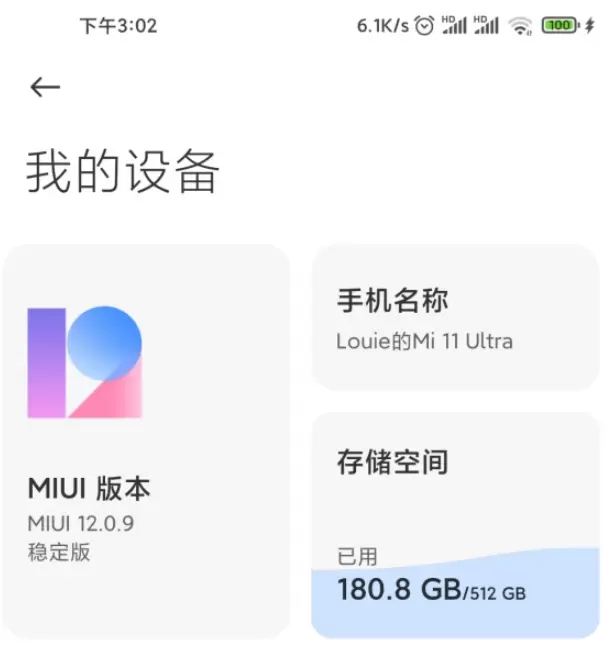Screen dimensions: 611x654
Task: Go back from 我的设备 page
Action: tap(45, 88)
